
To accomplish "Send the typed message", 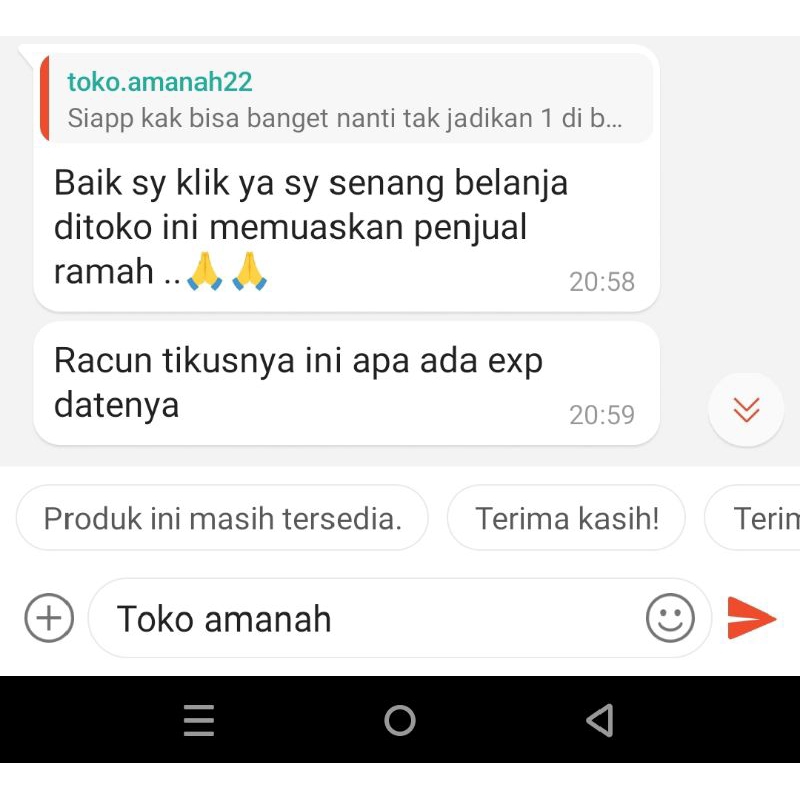I will 750,618.
